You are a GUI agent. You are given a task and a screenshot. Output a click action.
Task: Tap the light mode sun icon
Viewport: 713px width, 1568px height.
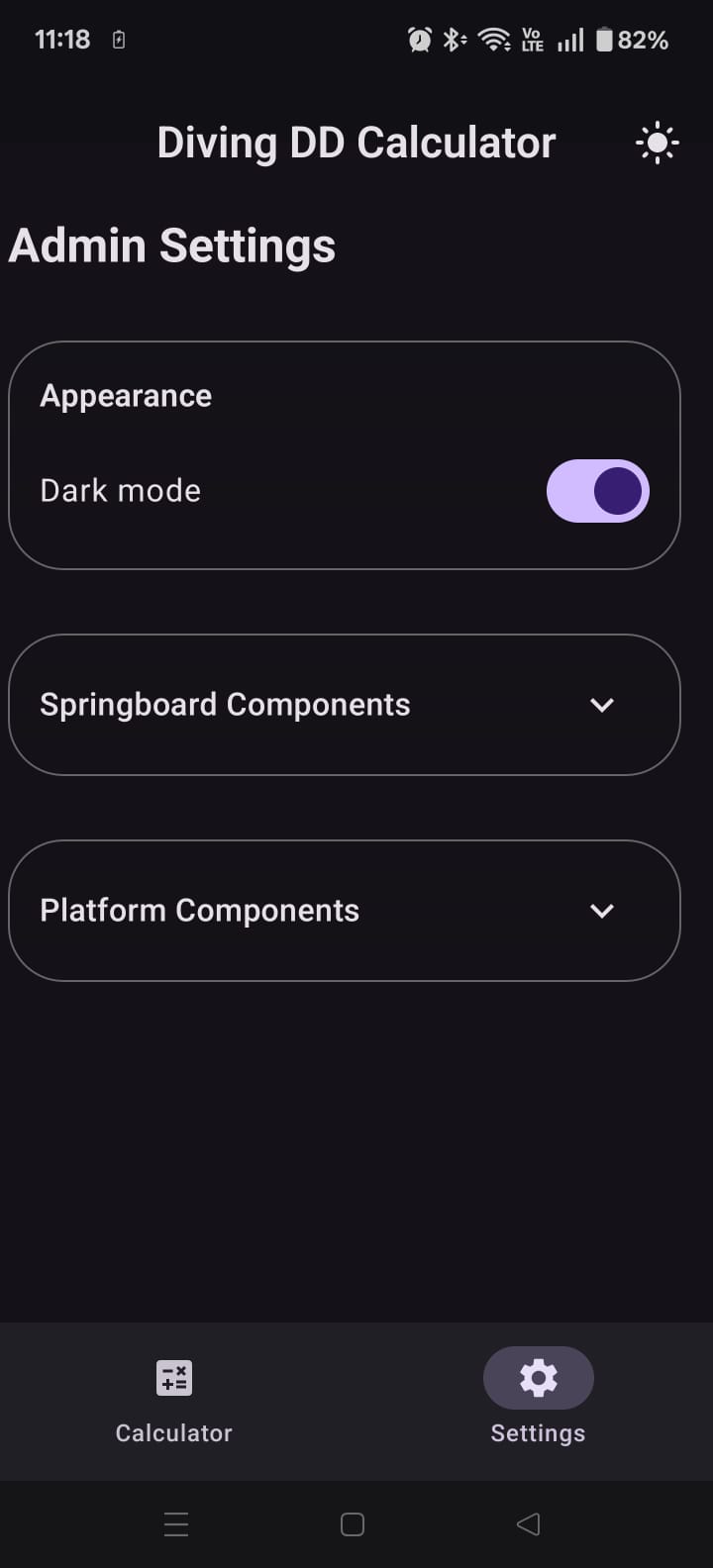657,143
